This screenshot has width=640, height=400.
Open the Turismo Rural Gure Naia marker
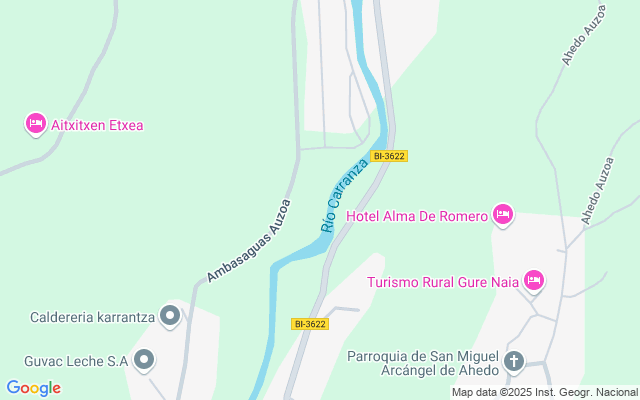pos(533,281)
